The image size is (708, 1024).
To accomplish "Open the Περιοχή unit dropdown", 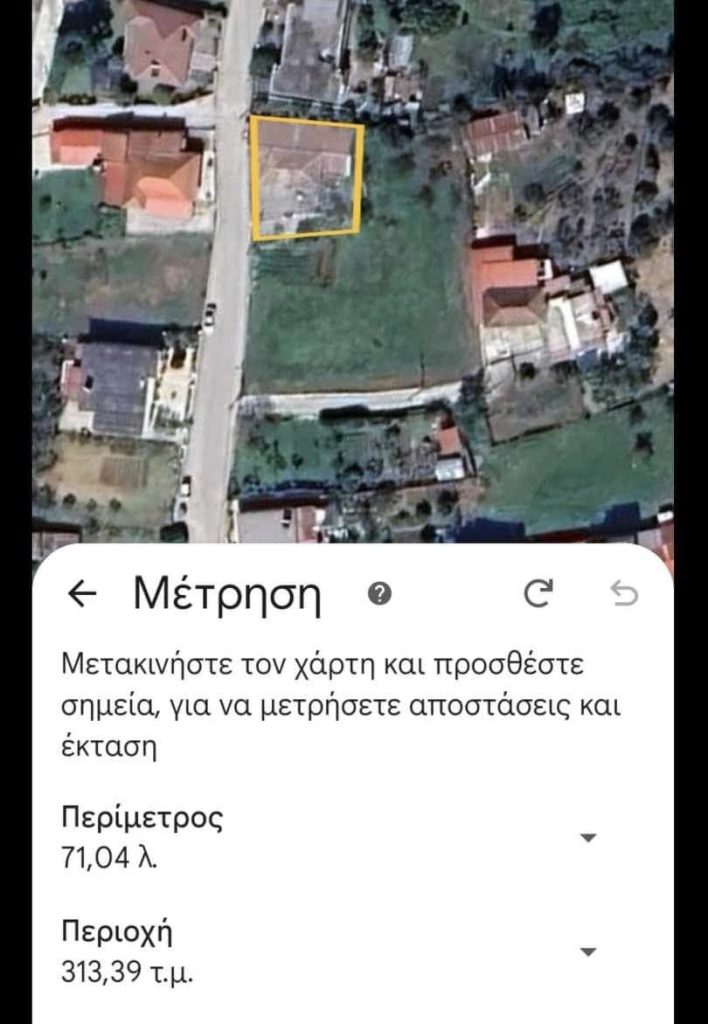I will (588, 952).
